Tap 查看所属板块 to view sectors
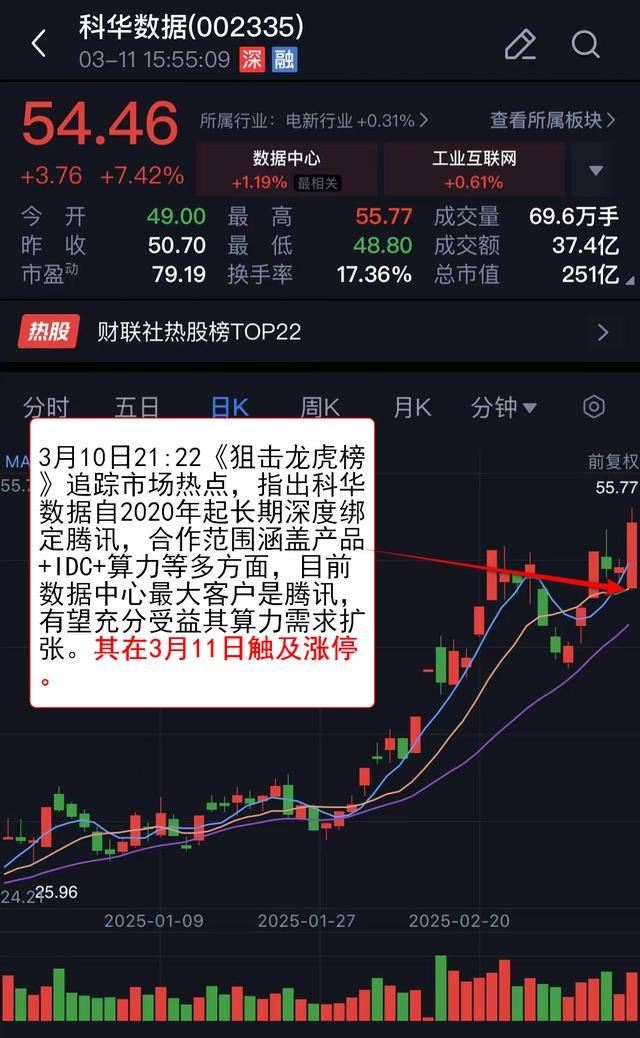 pyautogui.click(x=552, y=120)
